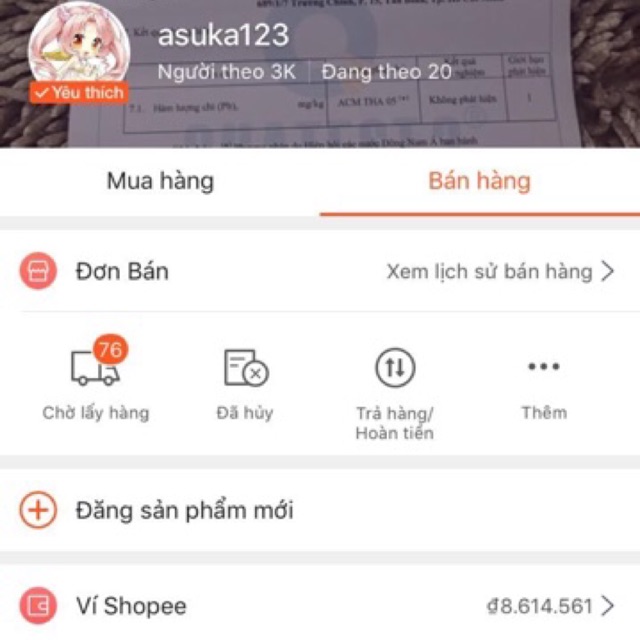The image size is (640, 640).
Task: View Người theo followers list
Action: tap(225, 72)
